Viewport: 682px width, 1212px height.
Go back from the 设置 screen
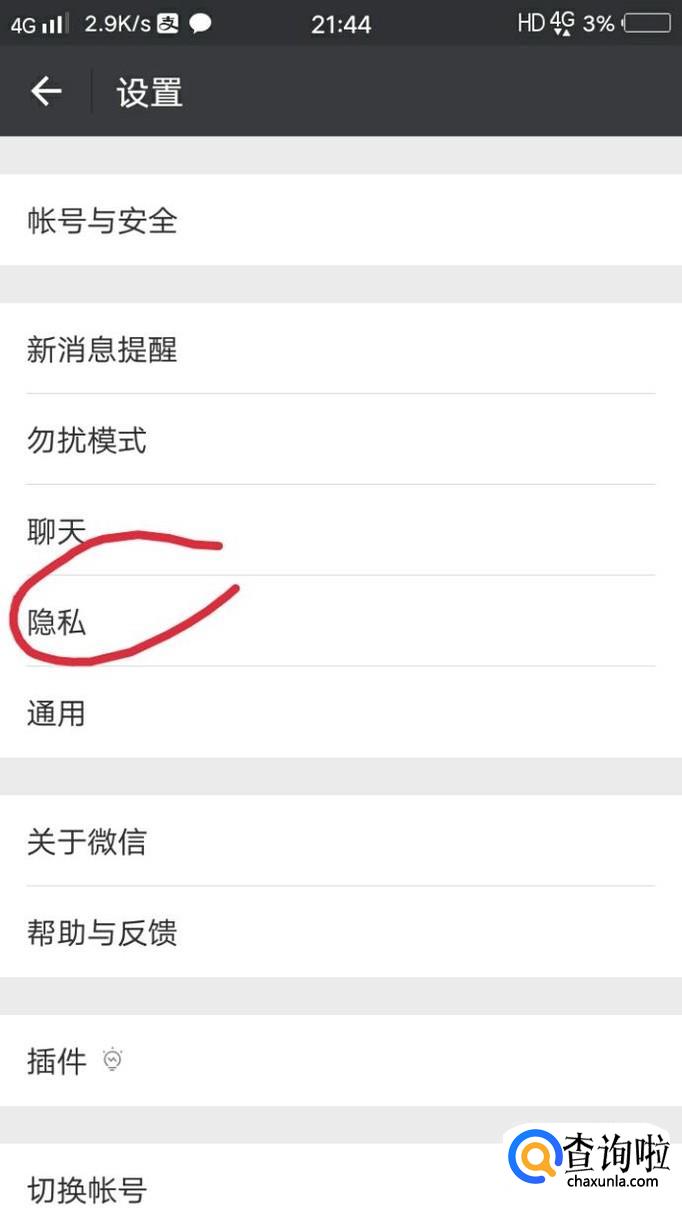point(46,92)
